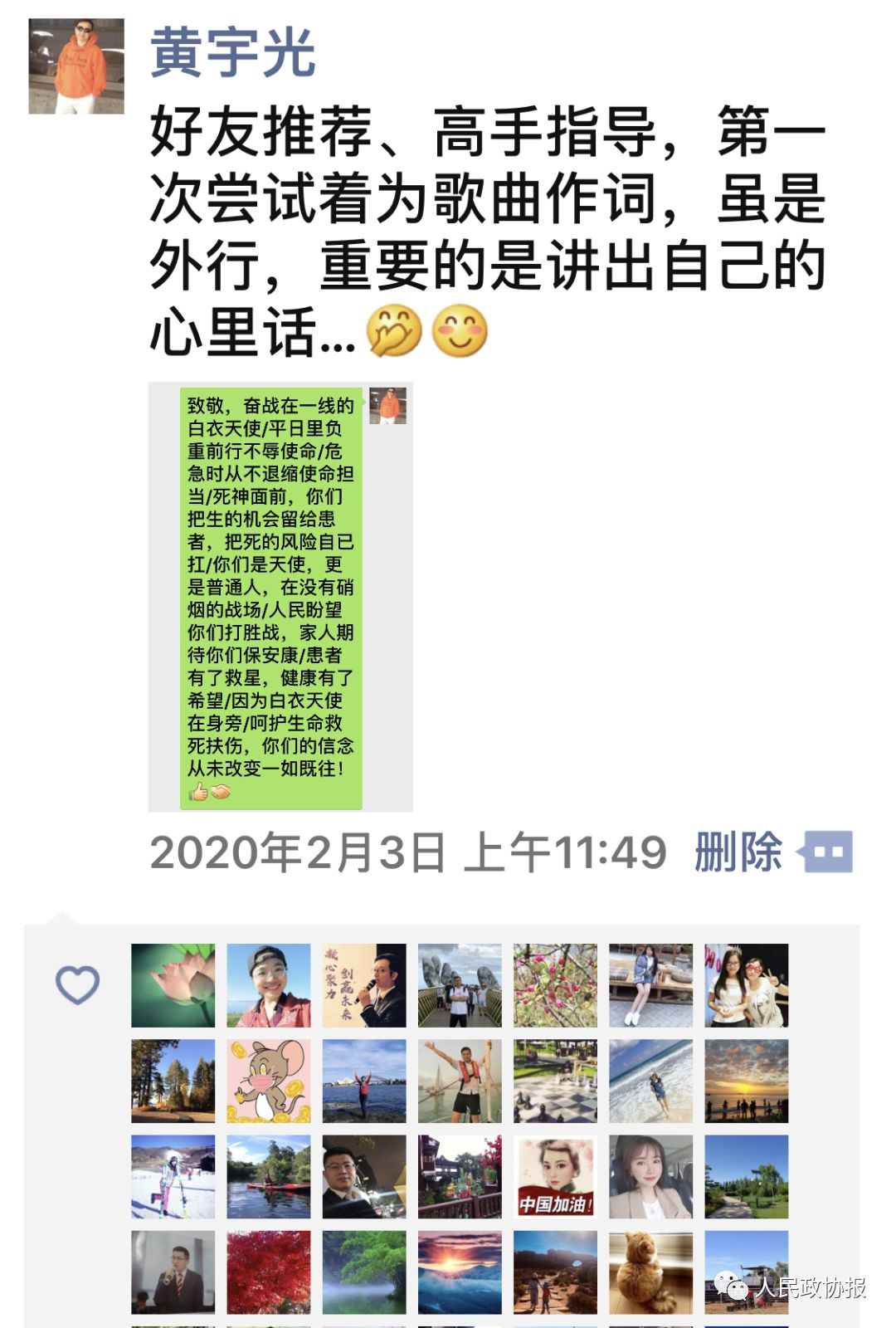
Task: Open the liker with the chessboard avatar
Action: (555, 1081)
